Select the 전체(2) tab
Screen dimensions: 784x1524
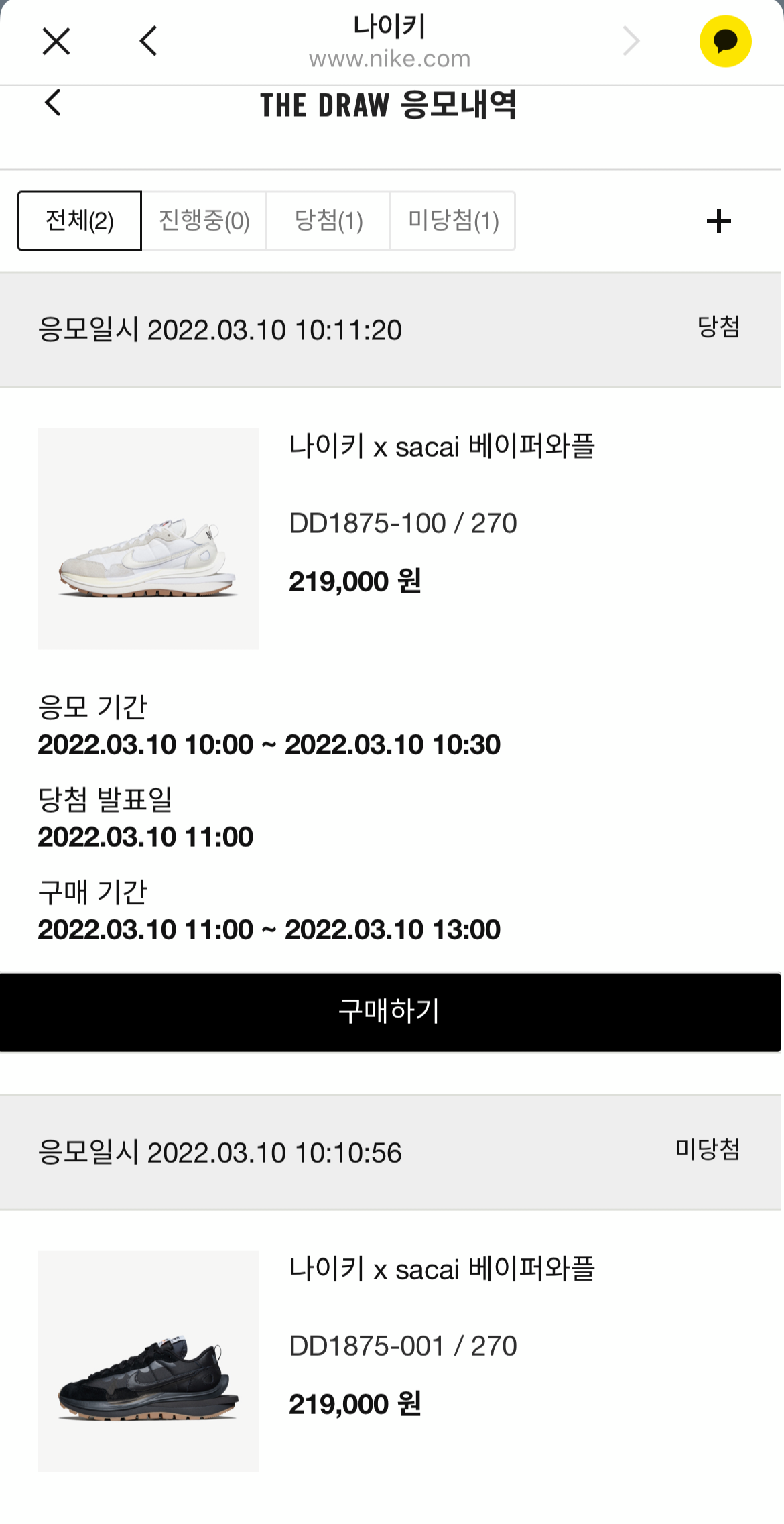click(x=80, y=221)
